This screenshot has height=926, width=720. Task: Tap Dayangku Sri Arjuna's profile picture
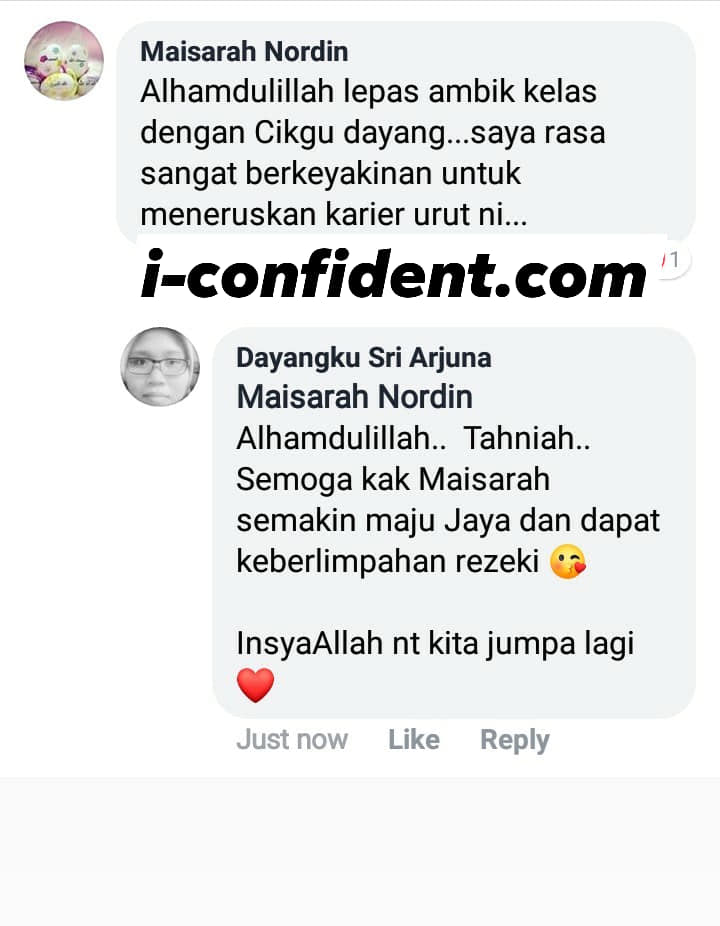point(160,367)
